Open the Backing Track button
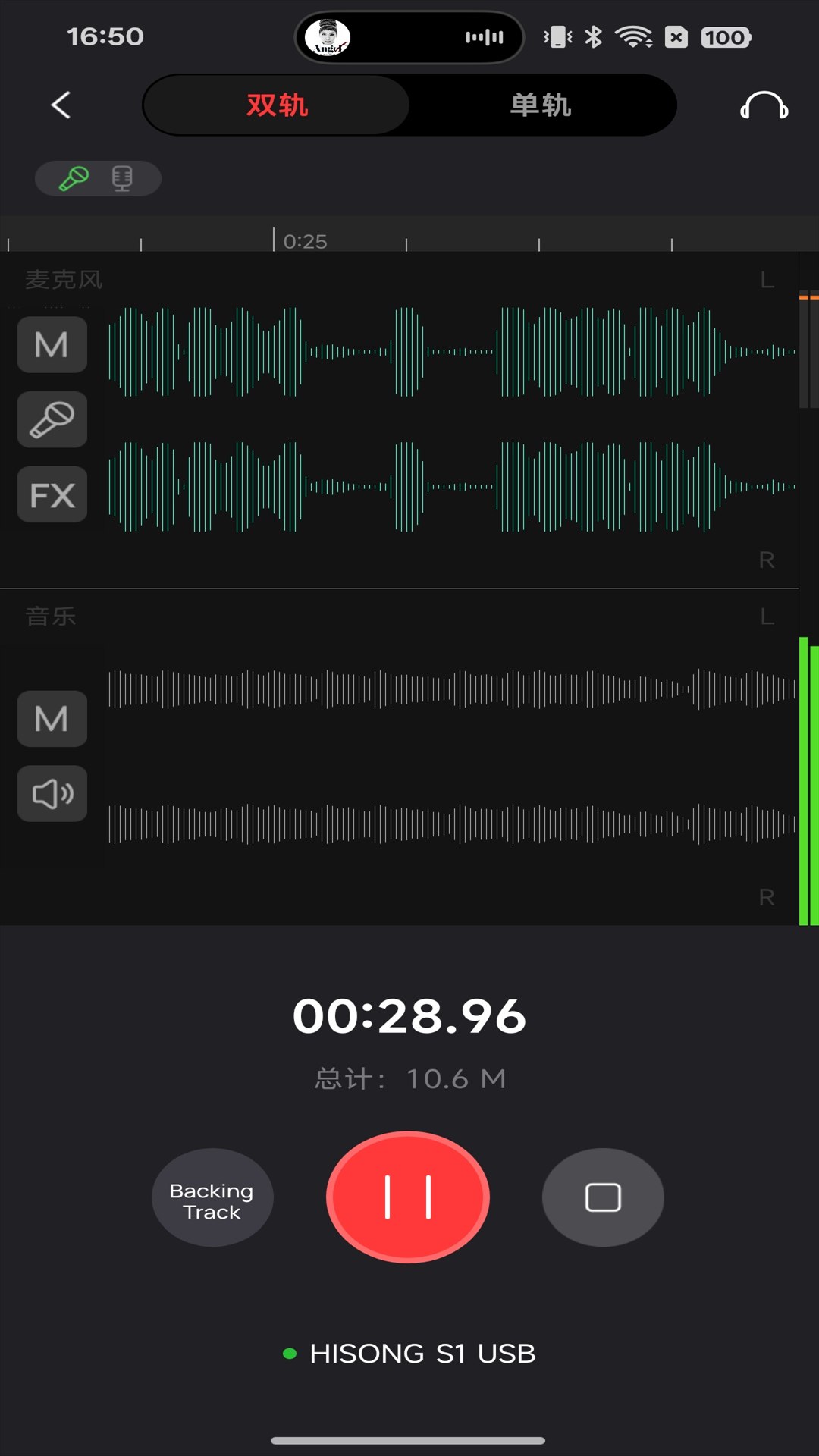Screen dimensions: 819x1456 click(212, 1198)
